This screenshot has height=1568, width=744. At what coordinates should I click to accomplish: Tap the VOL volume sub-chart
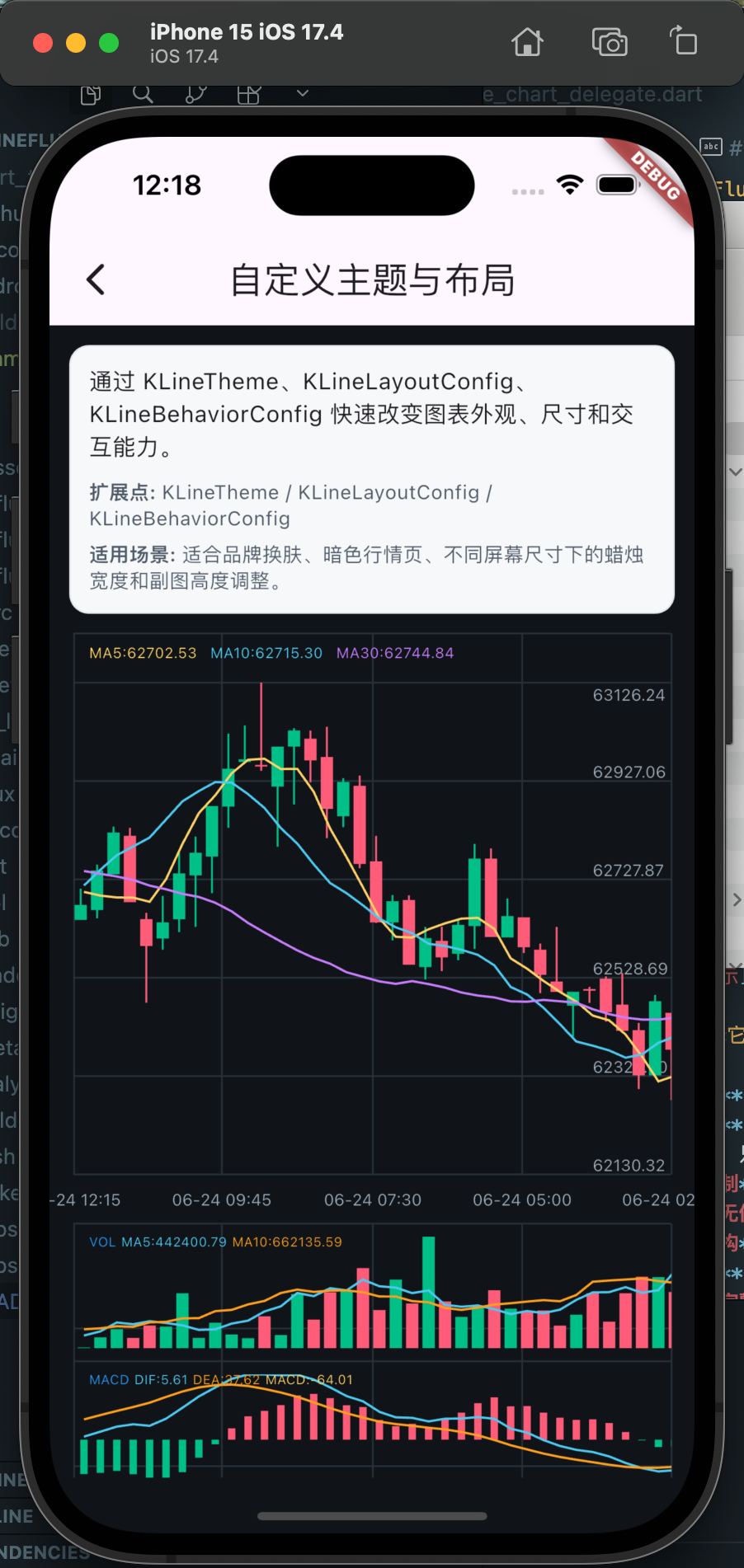(x=373, y=1287)
